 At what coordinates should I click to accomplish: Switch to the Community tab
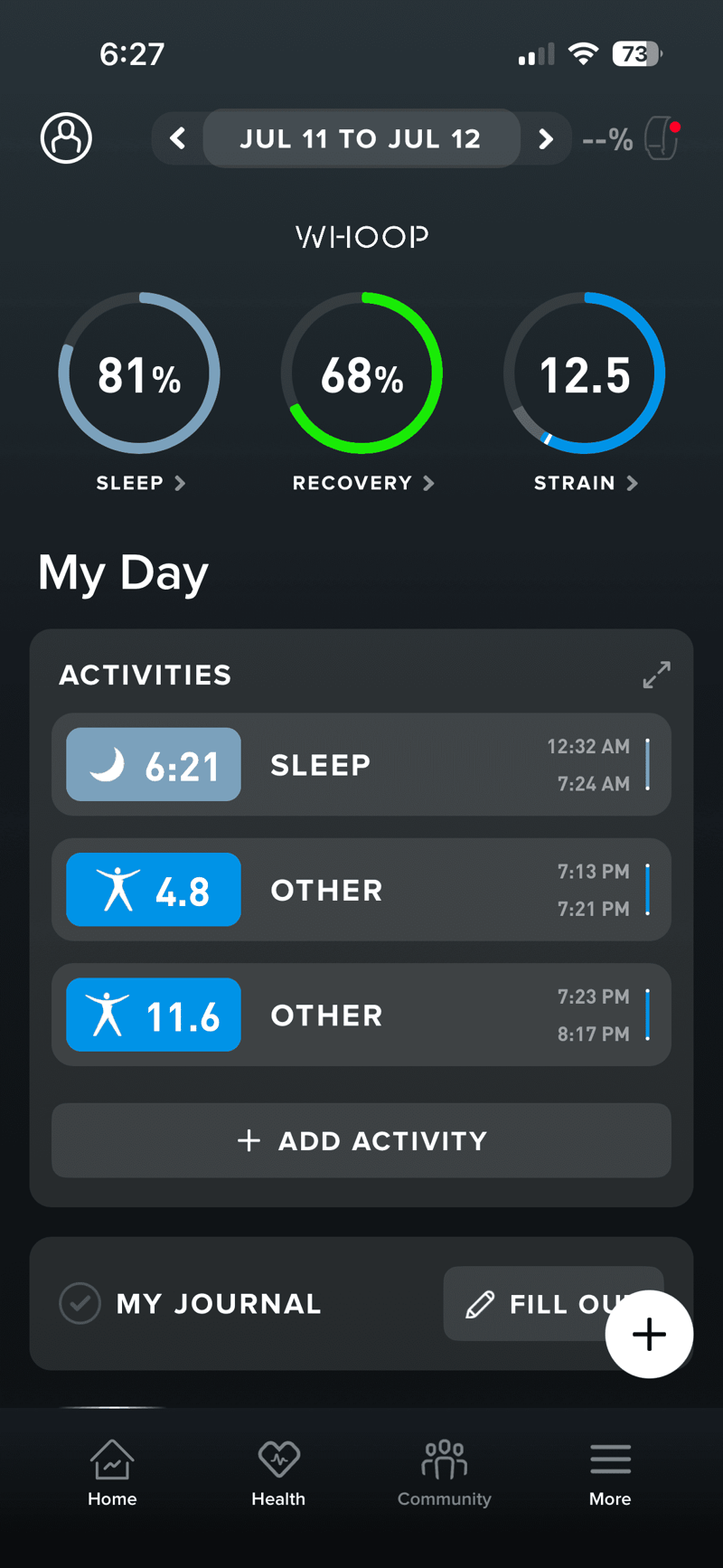[444, 1473]
